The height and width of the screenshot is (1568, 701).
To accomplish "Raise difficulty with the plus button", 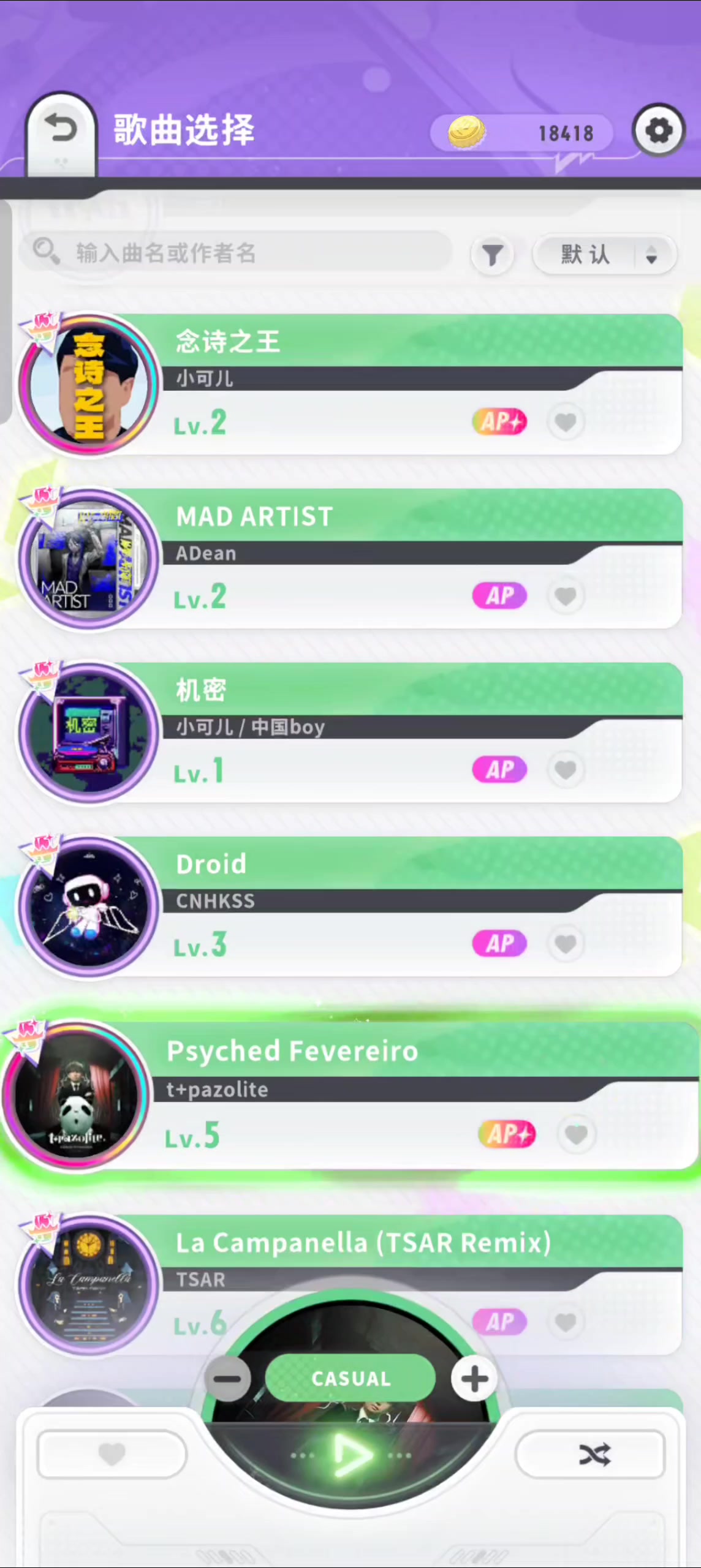I will (x=474, y=1379).
